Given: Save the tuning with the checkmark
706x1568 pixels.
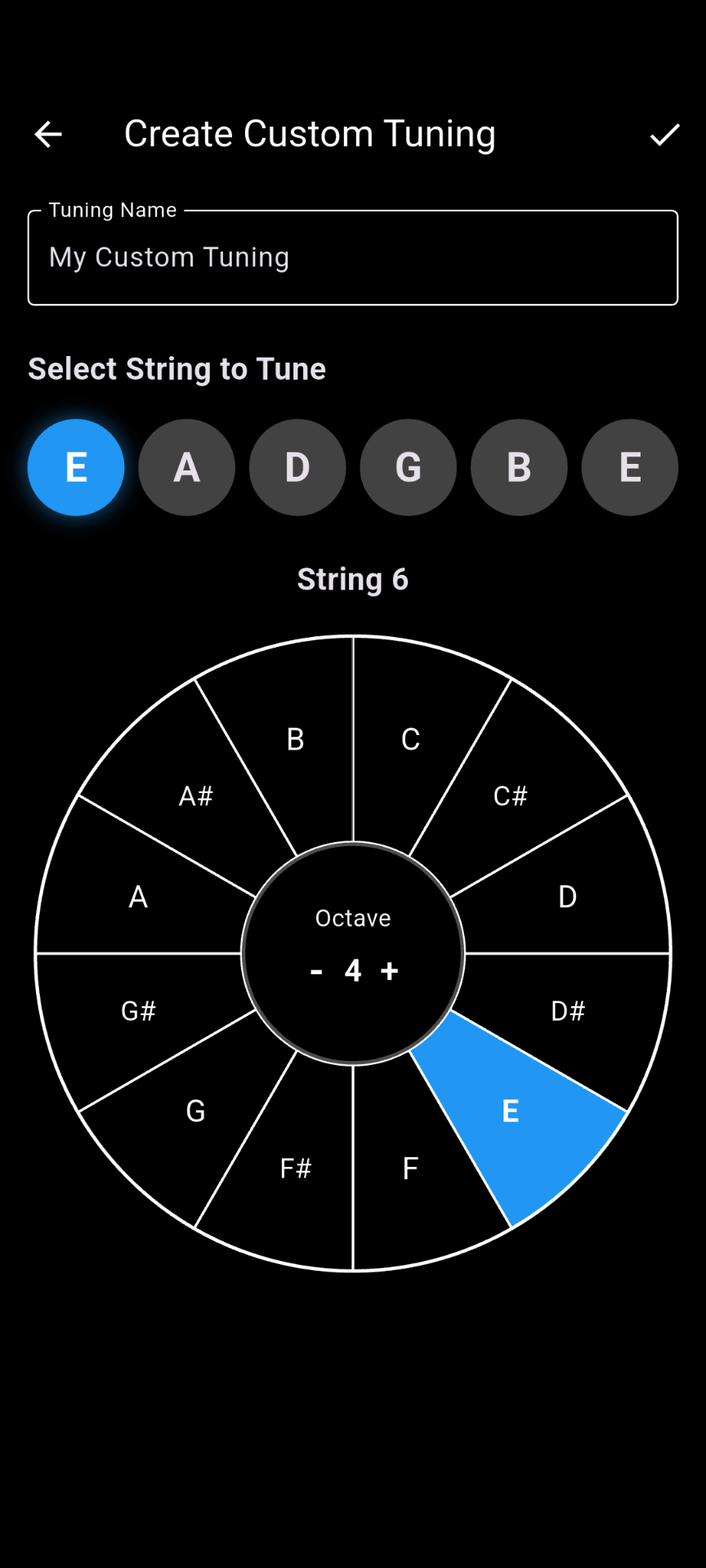Looking at the screenshot, I should [x=664, y=135].
